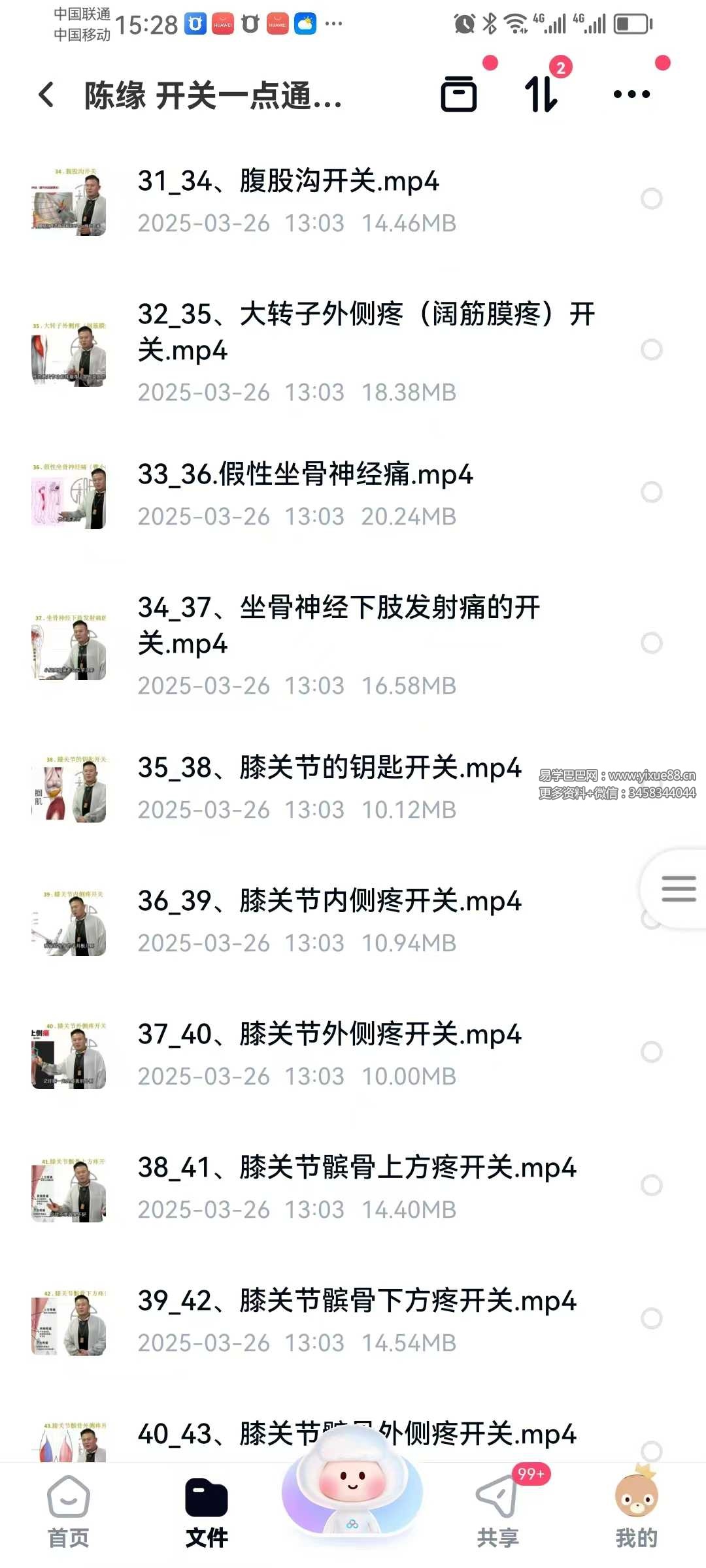This screenshot has width=706, height=1568.
Task: Select the circle for 32_35、大转子外侧疼 file
Action: [x=651, y=350]
